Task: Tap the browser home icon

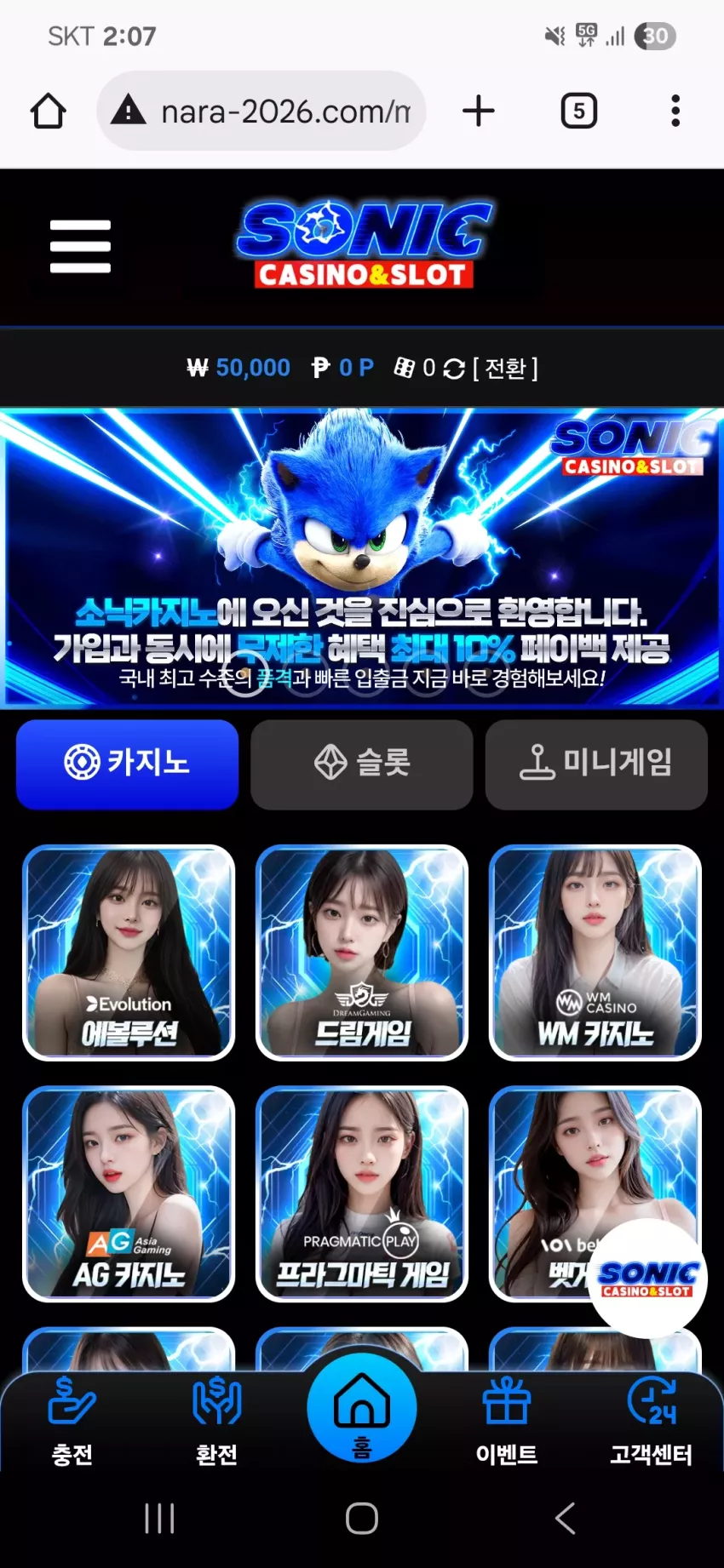Action: pos(49,111)
